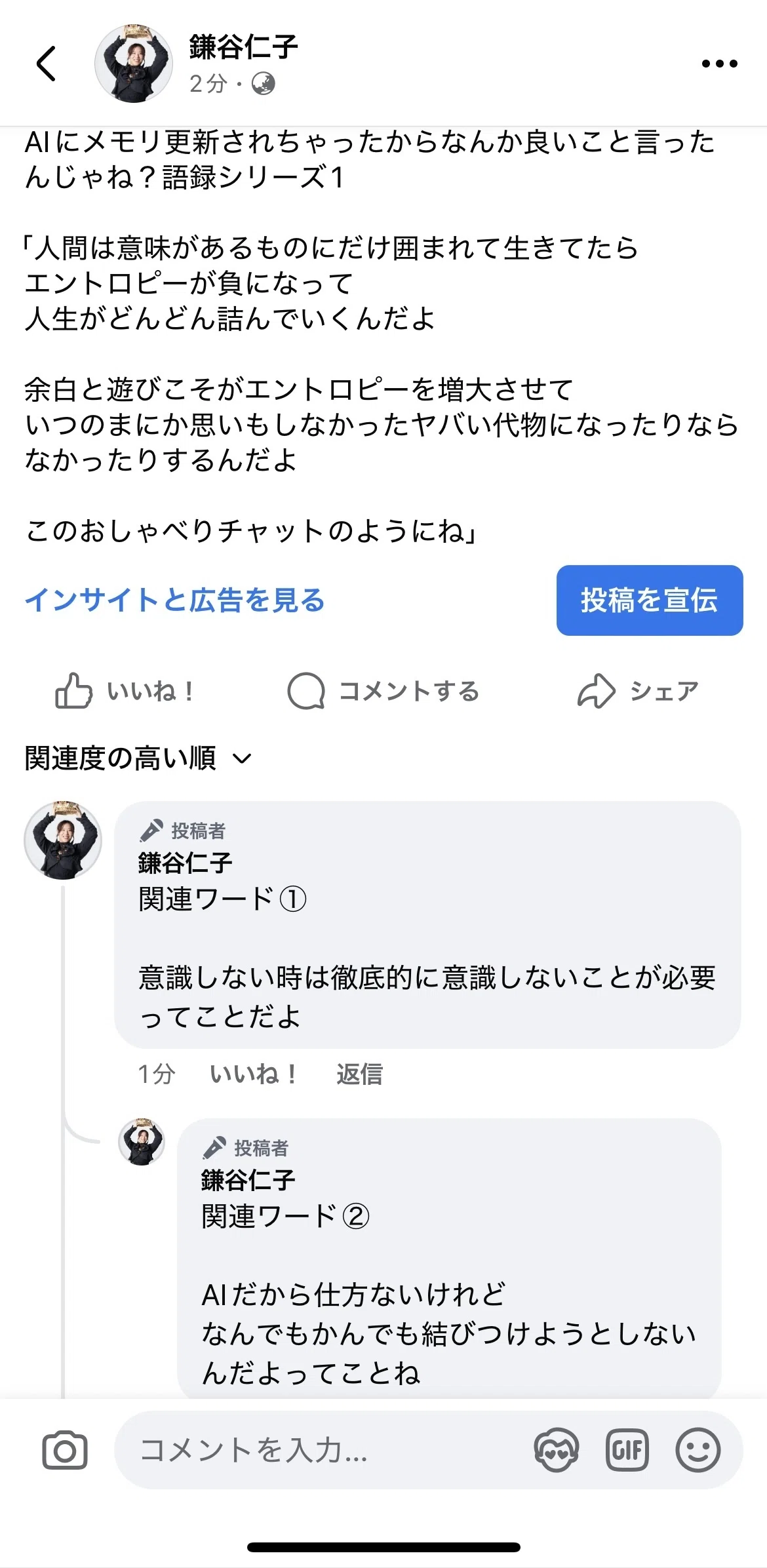Viewport: 767px width, 1568px height.
Task: Open the avatar sticker picker in comment bar
Action: pos(556,1450)
